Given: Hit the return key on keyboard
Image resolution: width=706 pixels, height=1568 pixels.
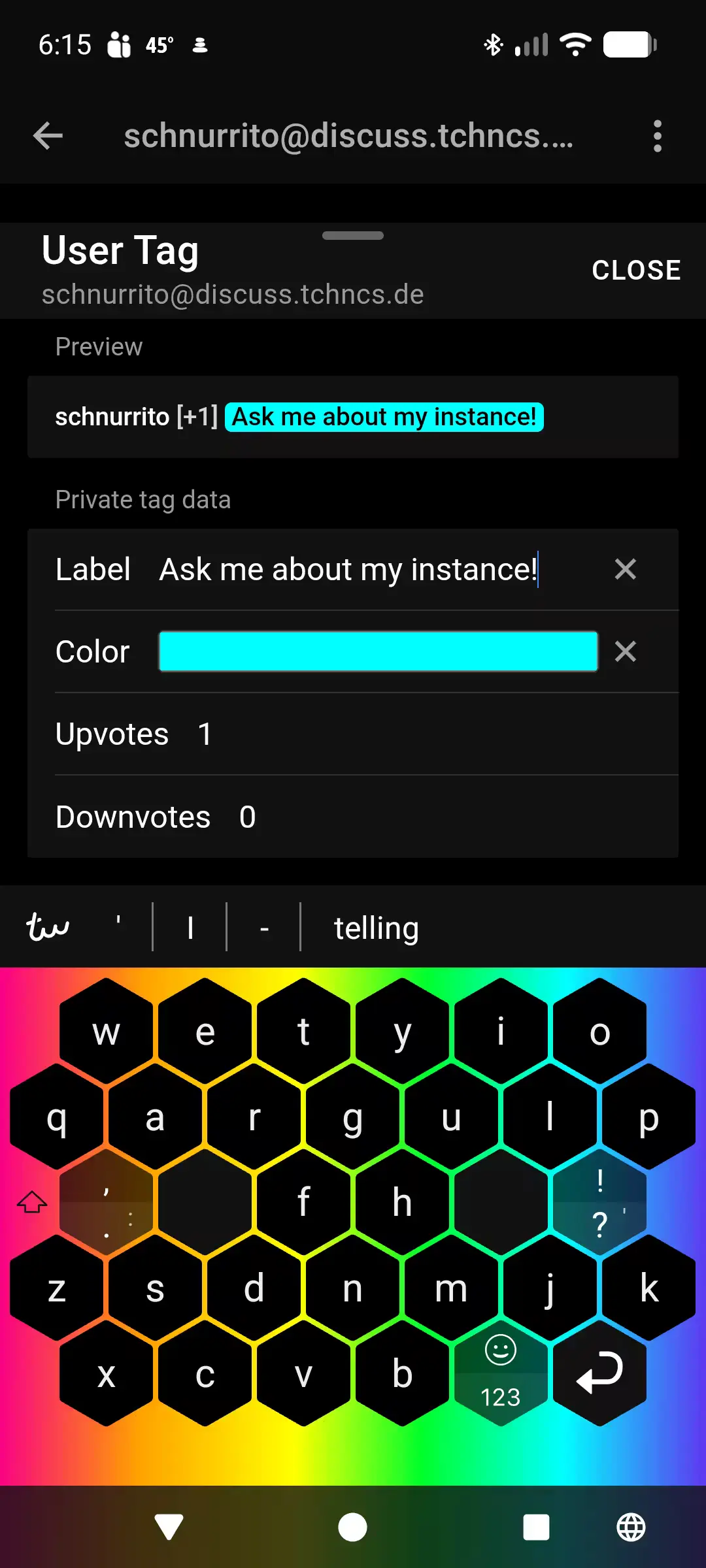Looking at the screenshot, I should 599,1373.
